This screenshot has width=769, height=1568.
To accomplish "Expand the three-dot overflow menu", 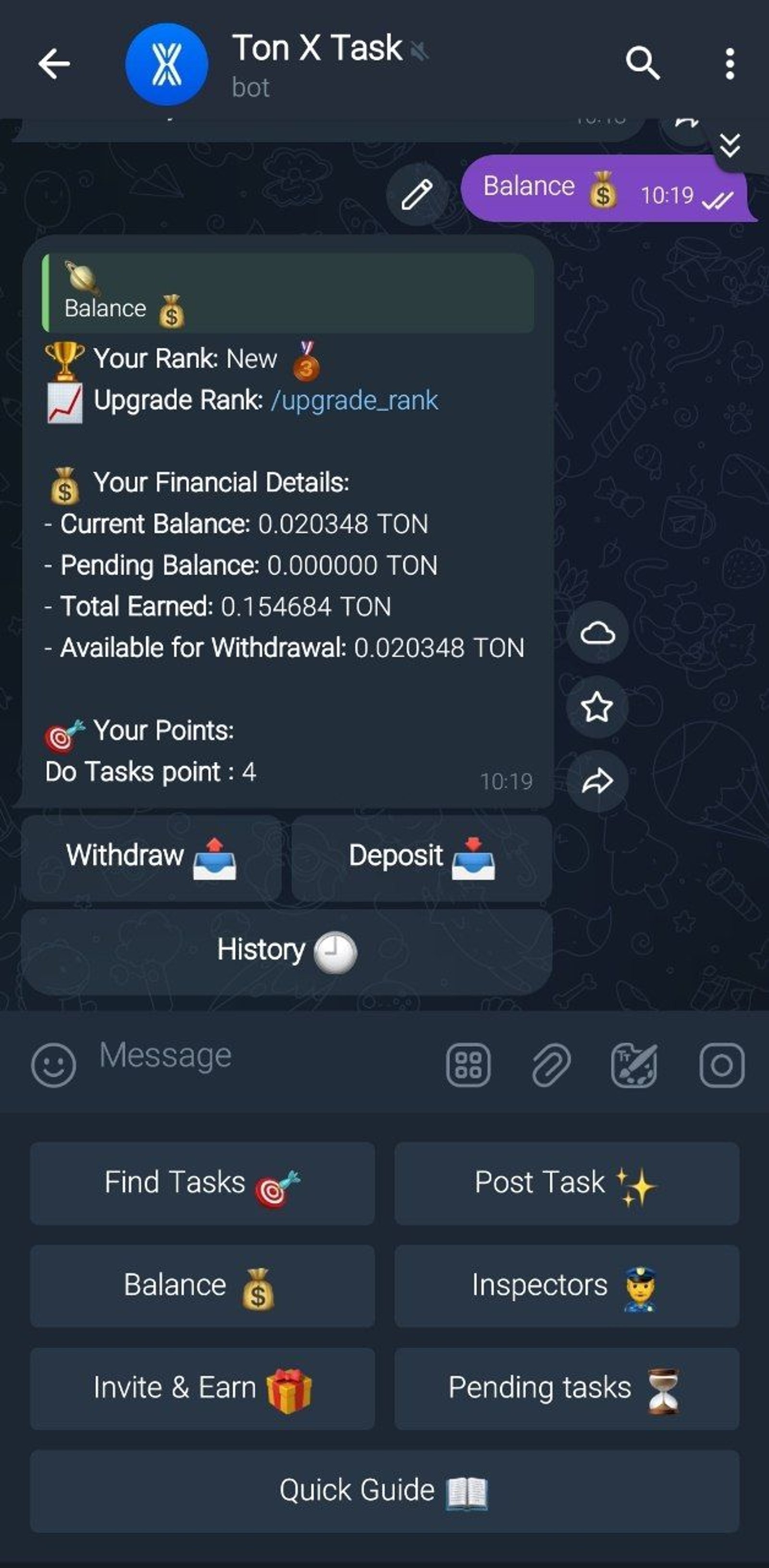I will tap(731, 63).
